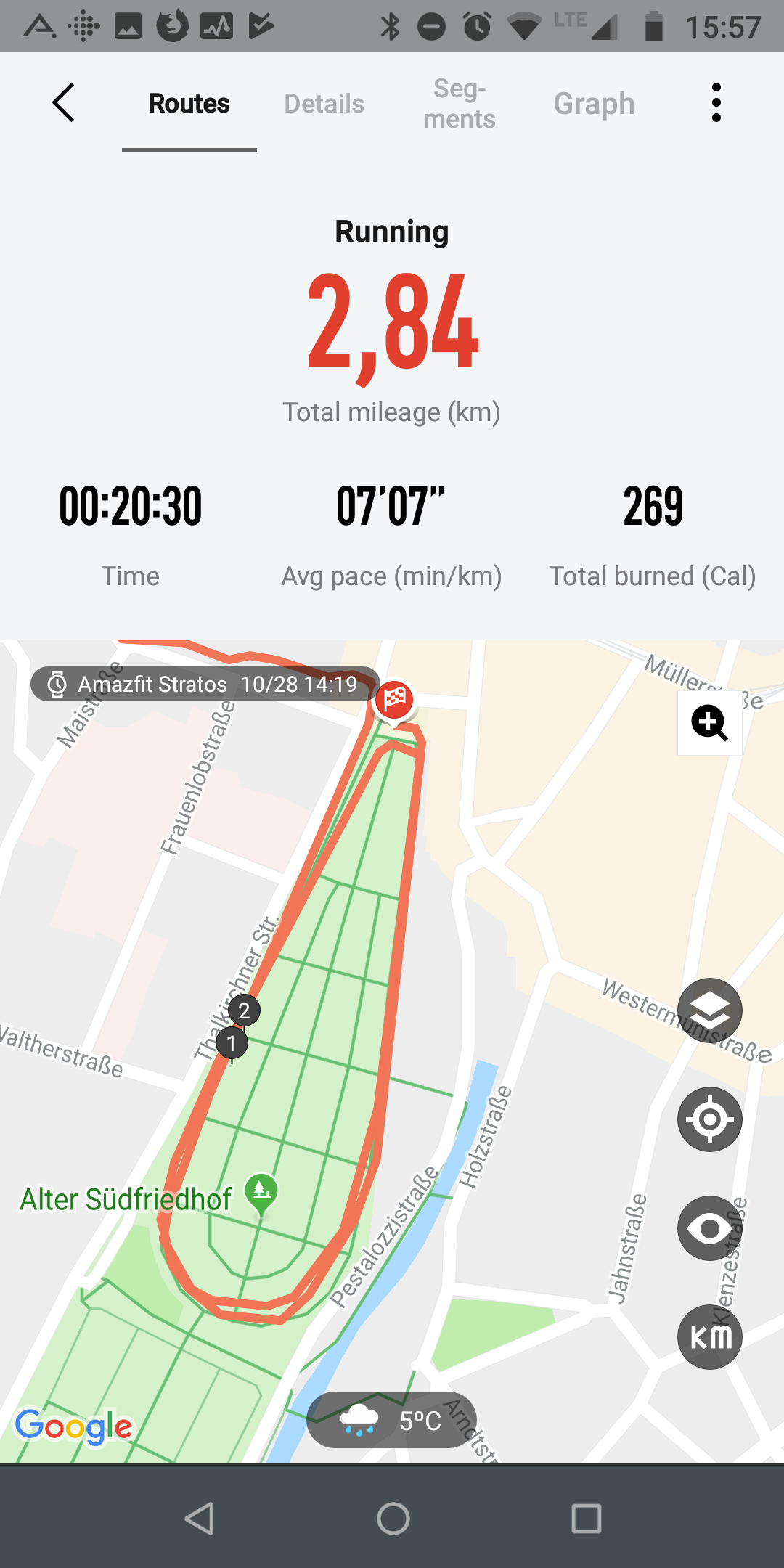
Task: Tap the system home button
Action: point(393,1518)
